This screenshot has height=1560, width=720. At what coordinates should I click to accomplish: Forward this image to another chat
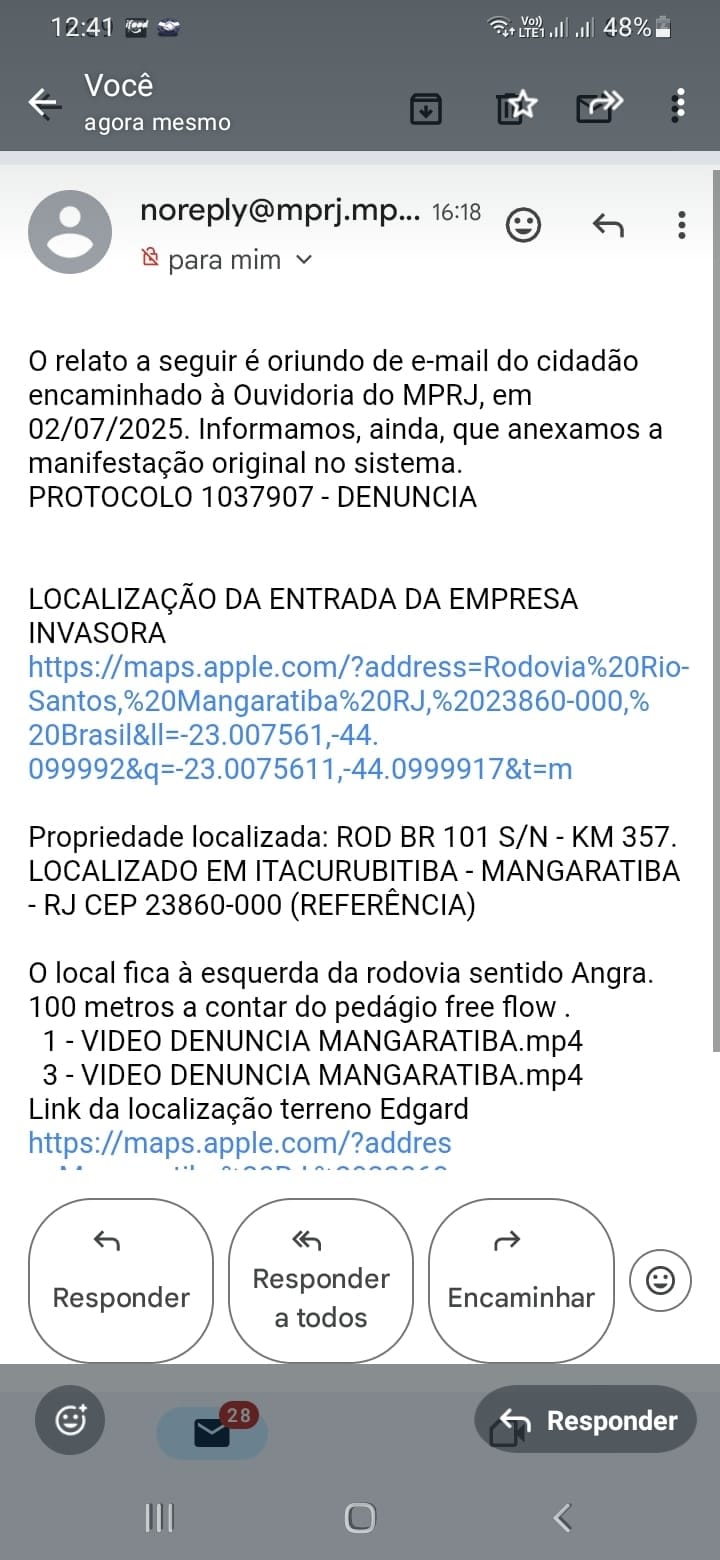tap(599, 105)
